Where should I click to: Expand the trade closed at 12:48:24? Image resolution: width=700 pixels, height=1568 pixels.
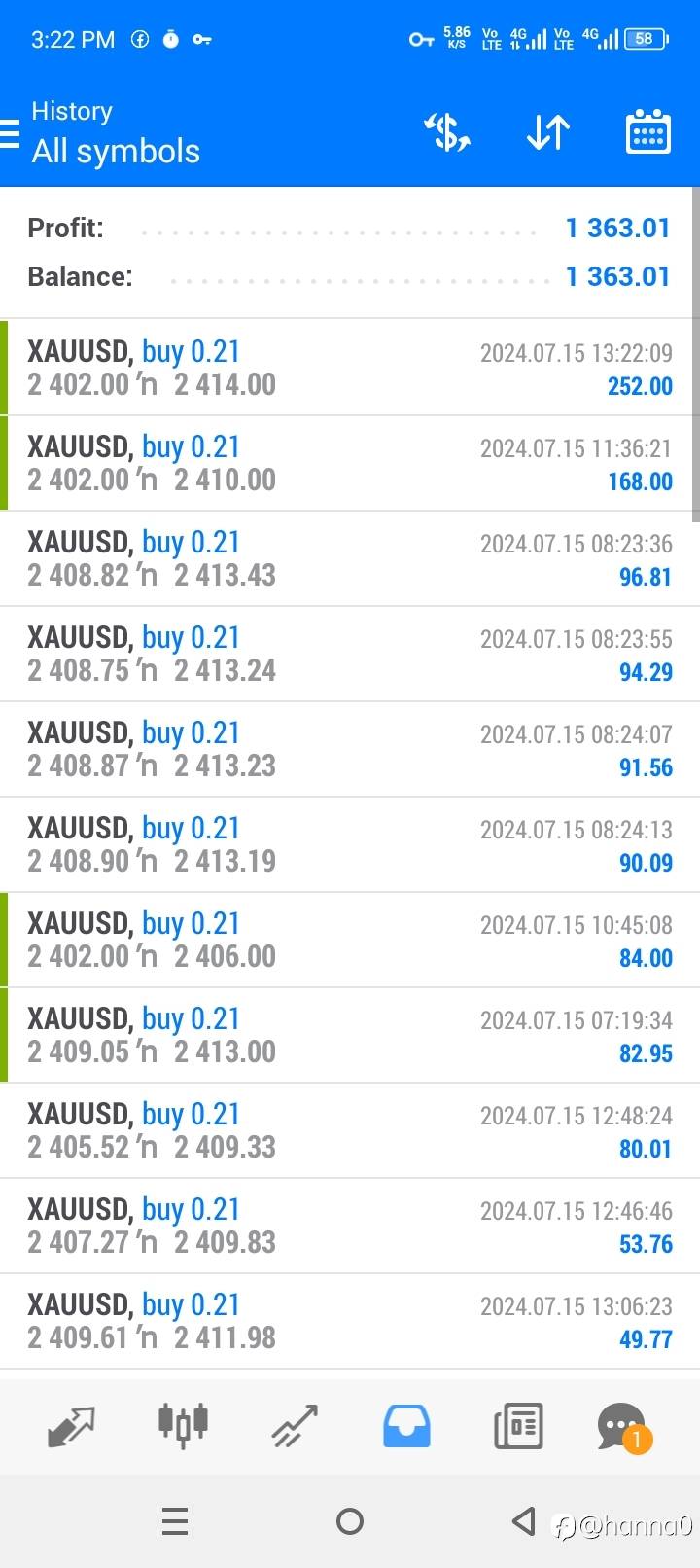(x=350, y=1130)
